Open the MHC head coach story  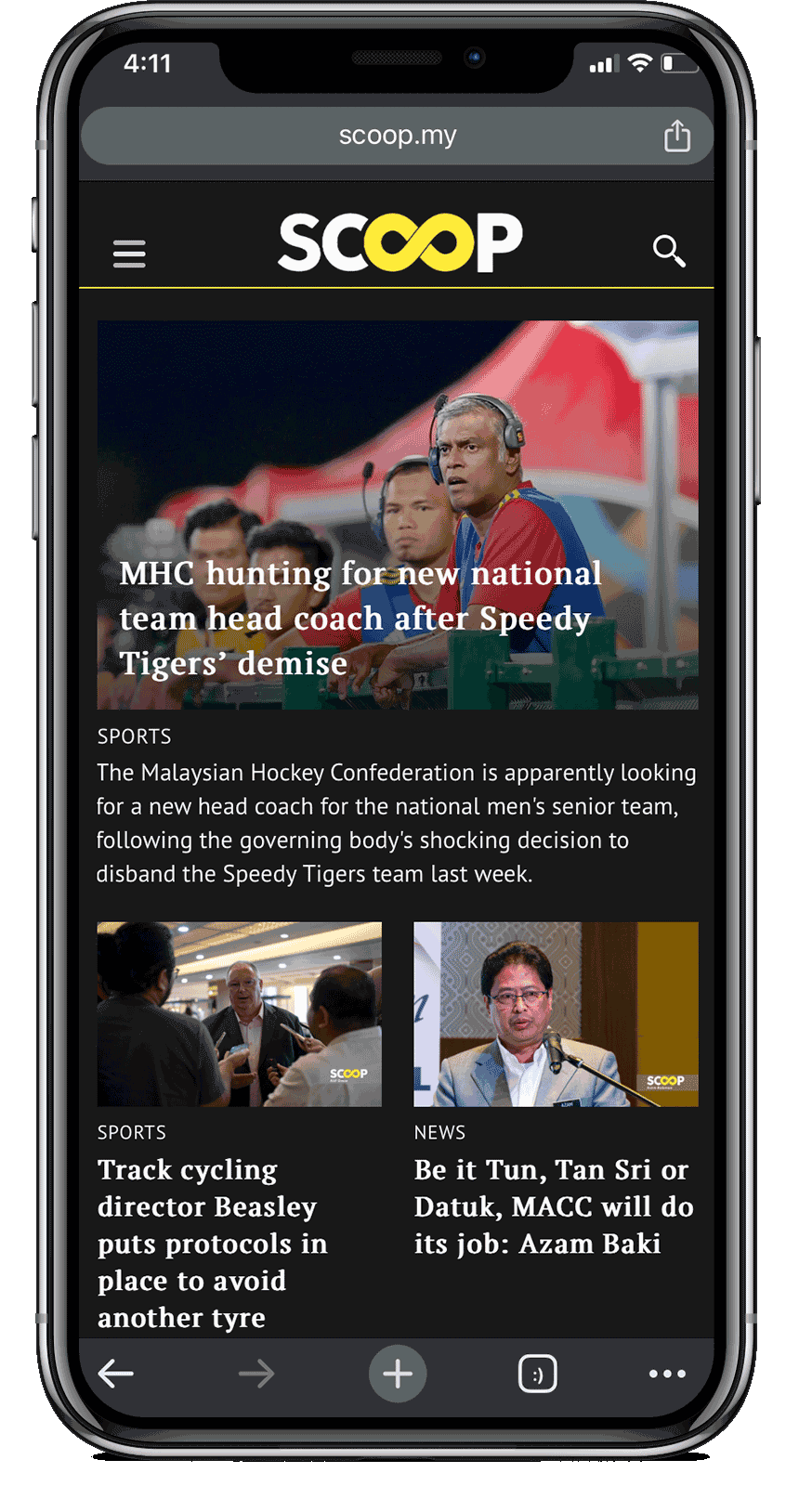tap(360, 618)
